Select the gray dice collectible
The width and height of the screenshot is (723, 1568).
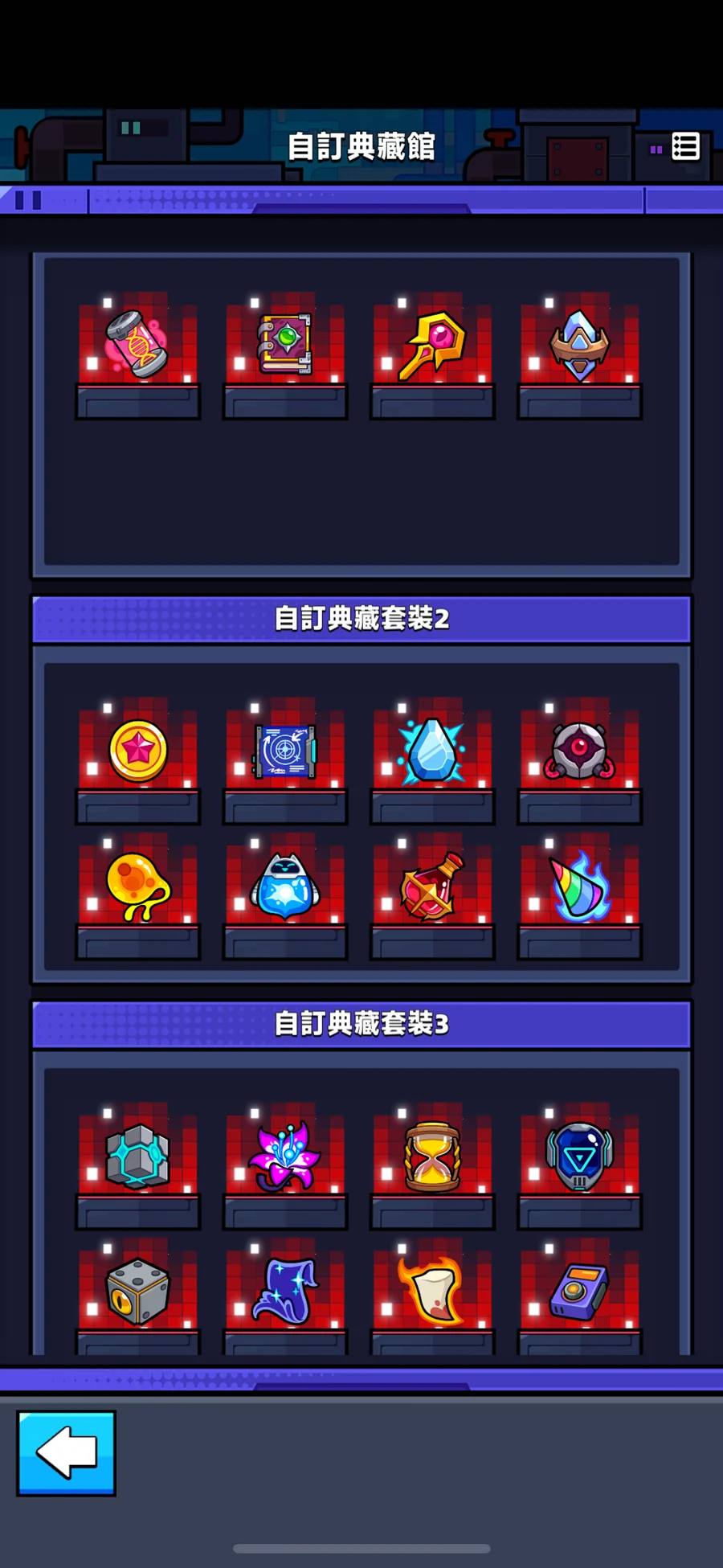point(137,1292)
